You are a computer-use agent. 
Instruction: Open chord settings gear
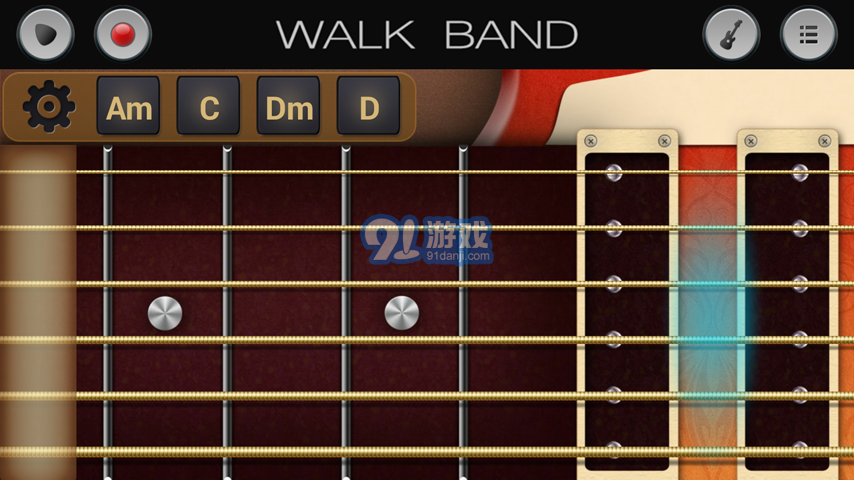coord(48,106)
